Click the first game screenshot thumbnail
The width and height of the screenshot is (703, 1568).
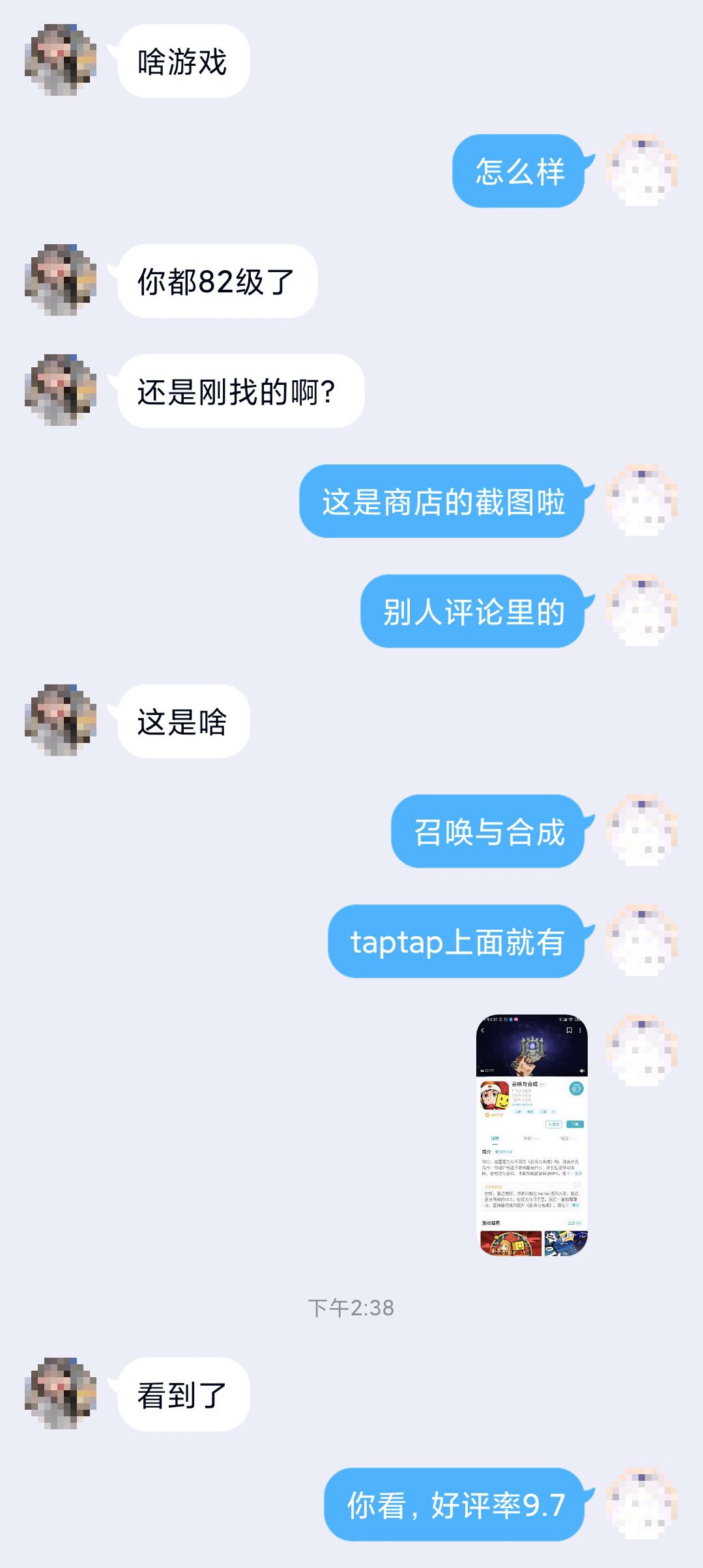coord(510,1242)
